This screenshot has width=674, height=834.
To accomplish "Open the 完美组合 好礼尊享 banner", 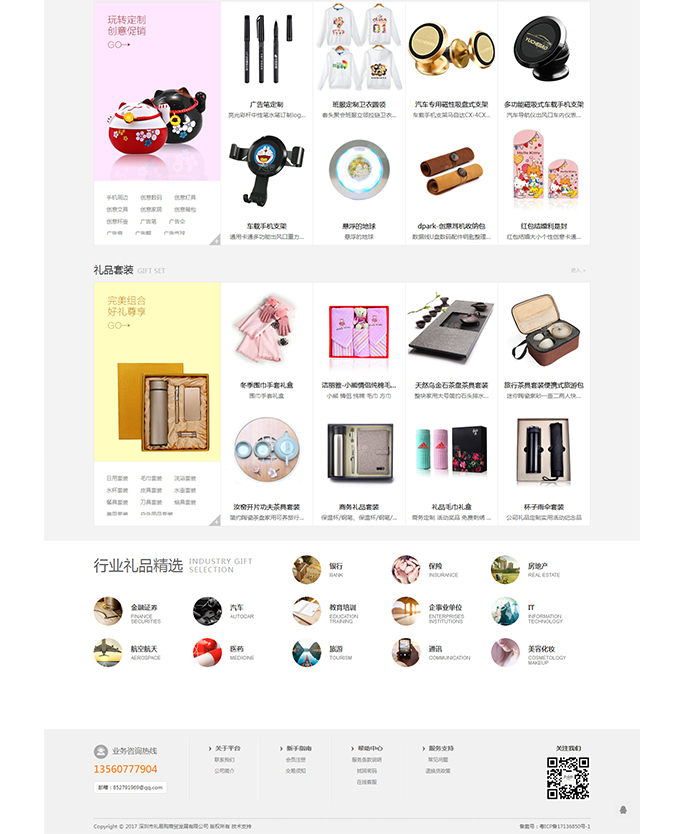I will coord(157,372).
